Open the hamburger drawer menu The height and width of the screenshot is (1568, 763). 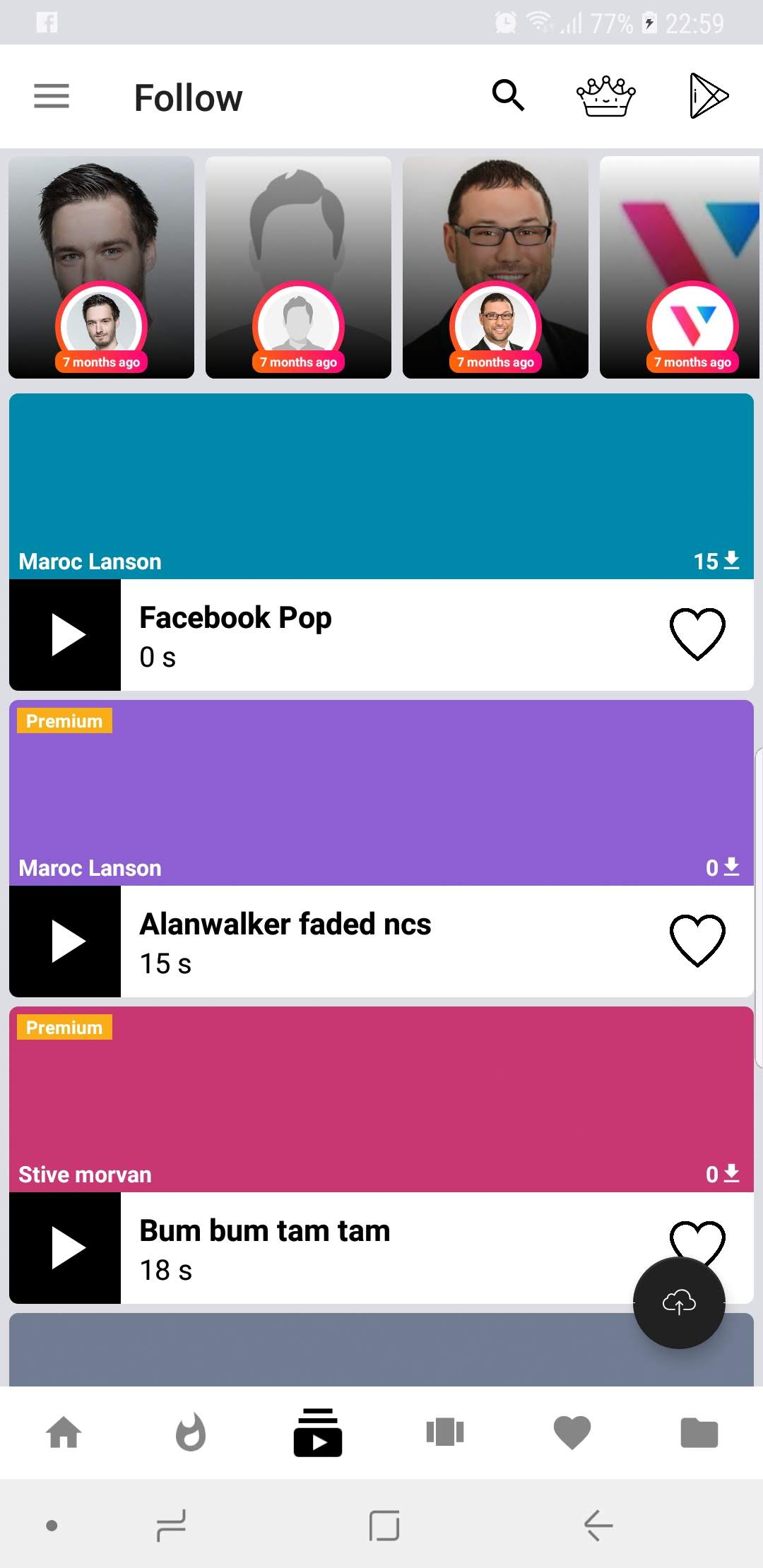coord(52,96)
